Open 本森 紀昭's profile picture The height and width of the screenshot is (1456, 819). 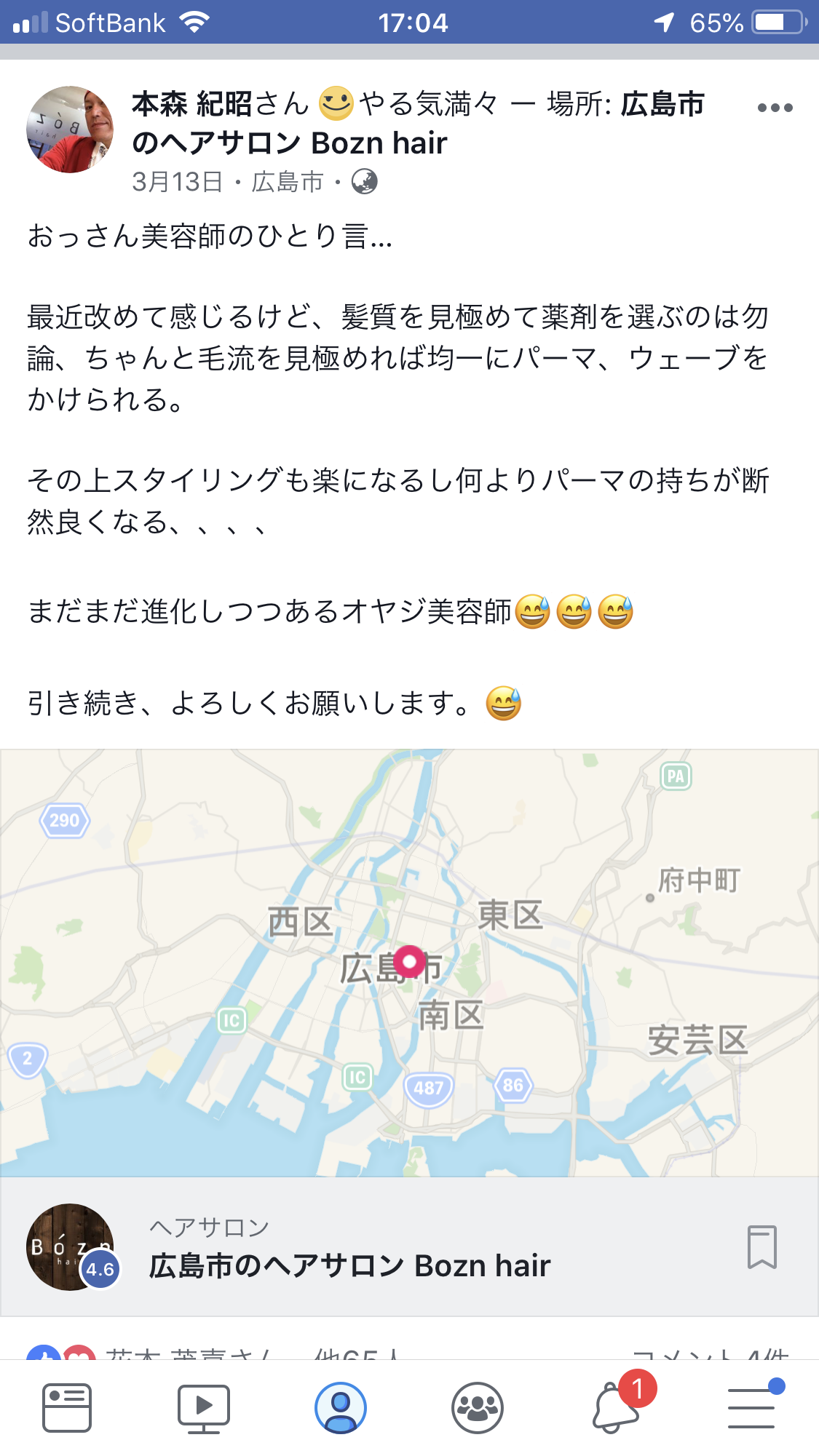[70, 130]
